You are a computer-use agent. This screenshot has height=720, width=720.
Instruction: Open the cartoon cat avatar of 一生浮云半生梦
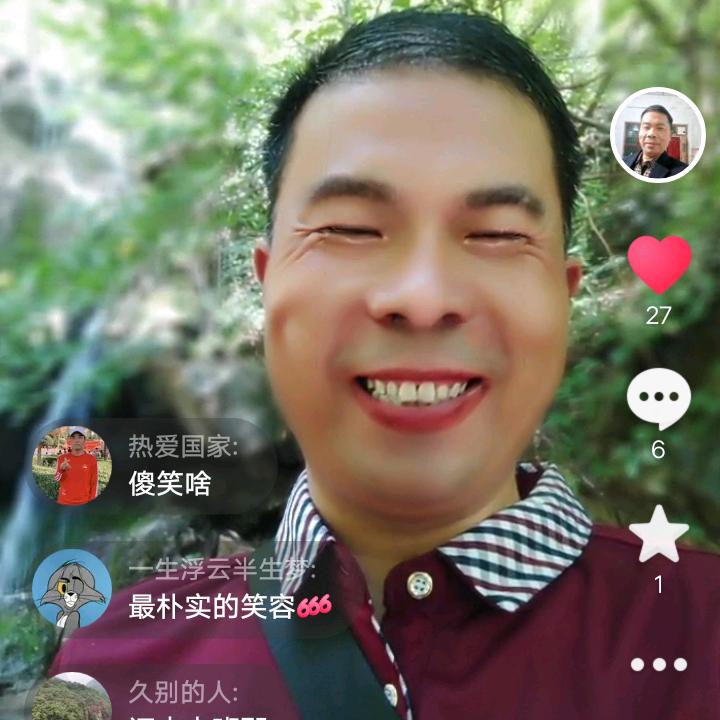[x=72, y=589]
